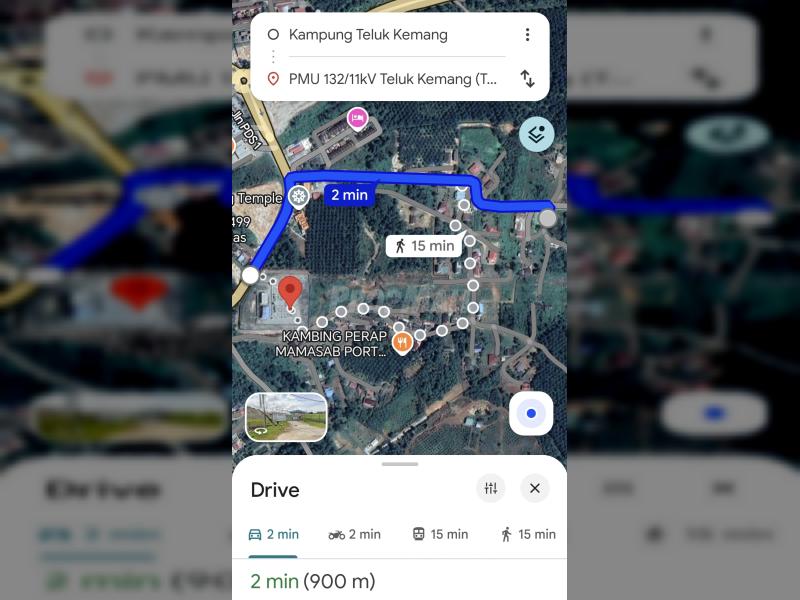The width and height of the screenshot is (800, 600).
Task: Open route options filter
Action: point(490,488)
